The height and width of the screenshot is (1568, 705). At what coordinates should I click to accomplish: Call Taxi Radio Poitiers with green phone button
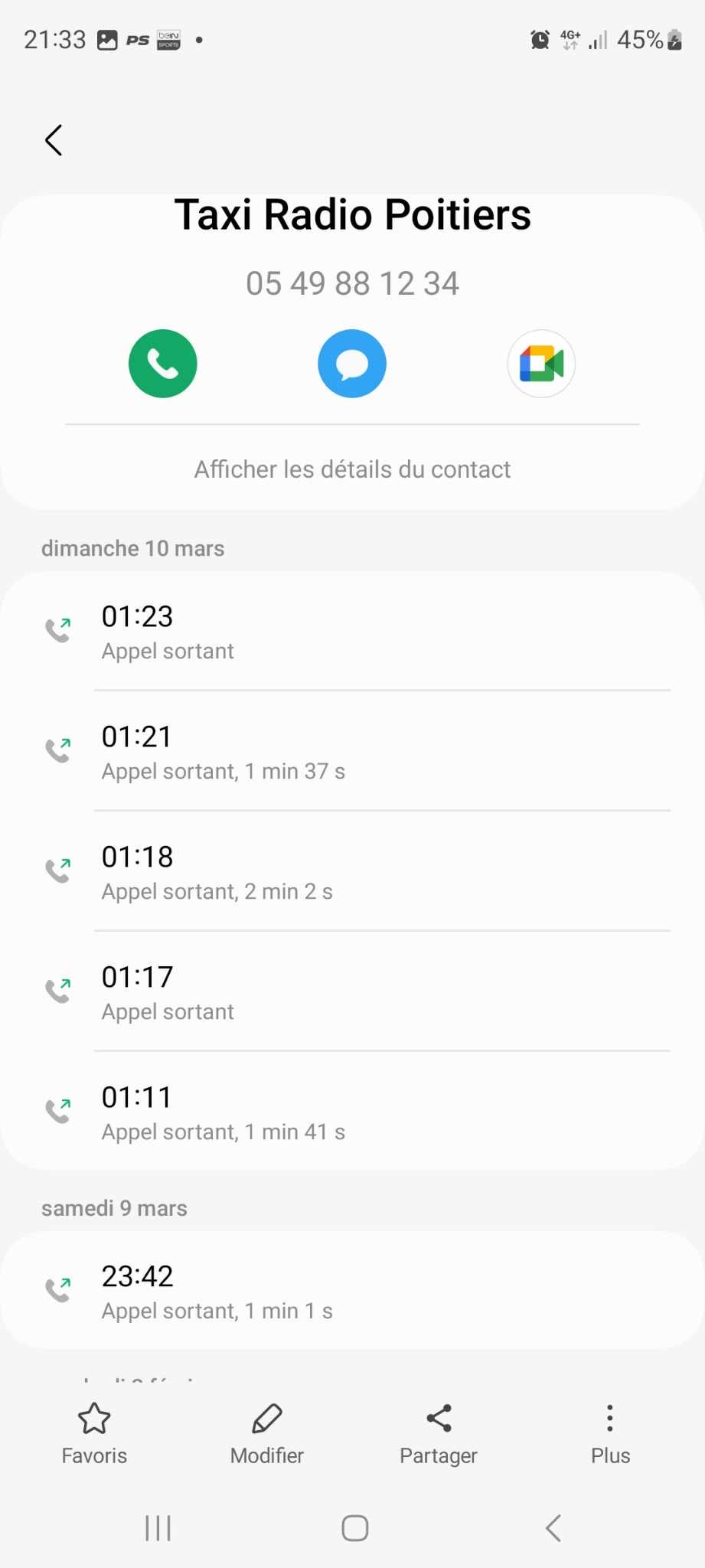(162, 364)
